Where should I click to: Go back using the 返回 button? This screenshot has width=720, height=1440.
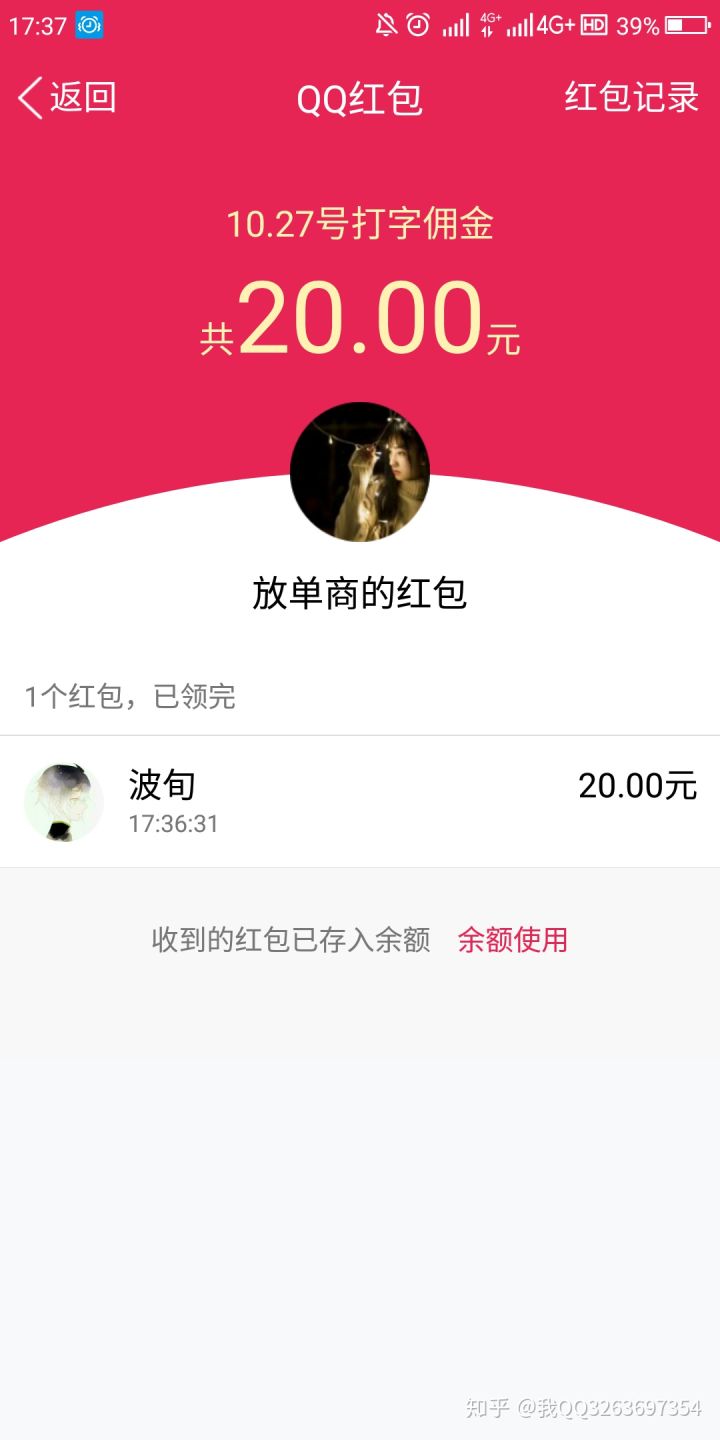(x=66, y=98)
